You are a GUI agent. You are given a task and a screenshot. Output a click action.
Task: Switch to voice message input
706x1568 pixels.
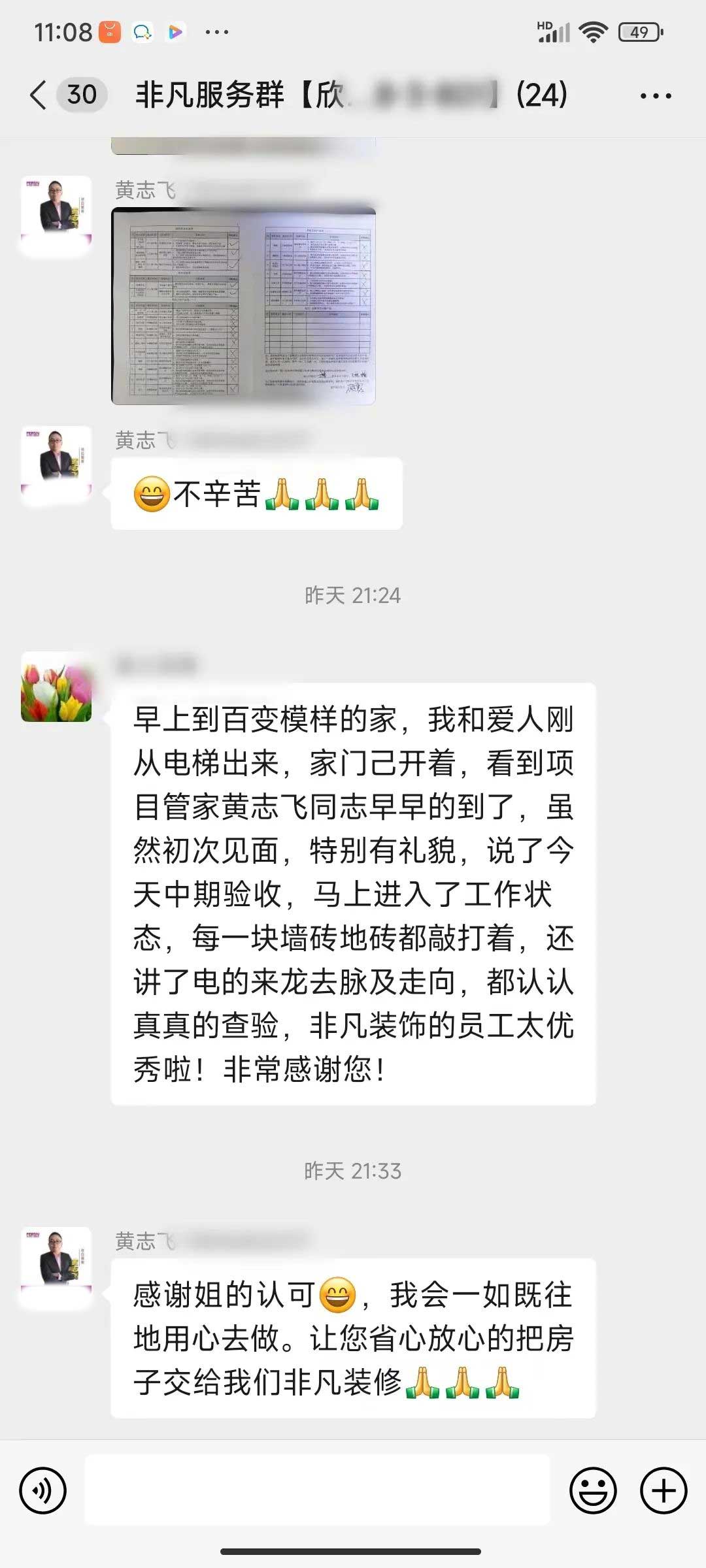click(x=43, y=1490)
